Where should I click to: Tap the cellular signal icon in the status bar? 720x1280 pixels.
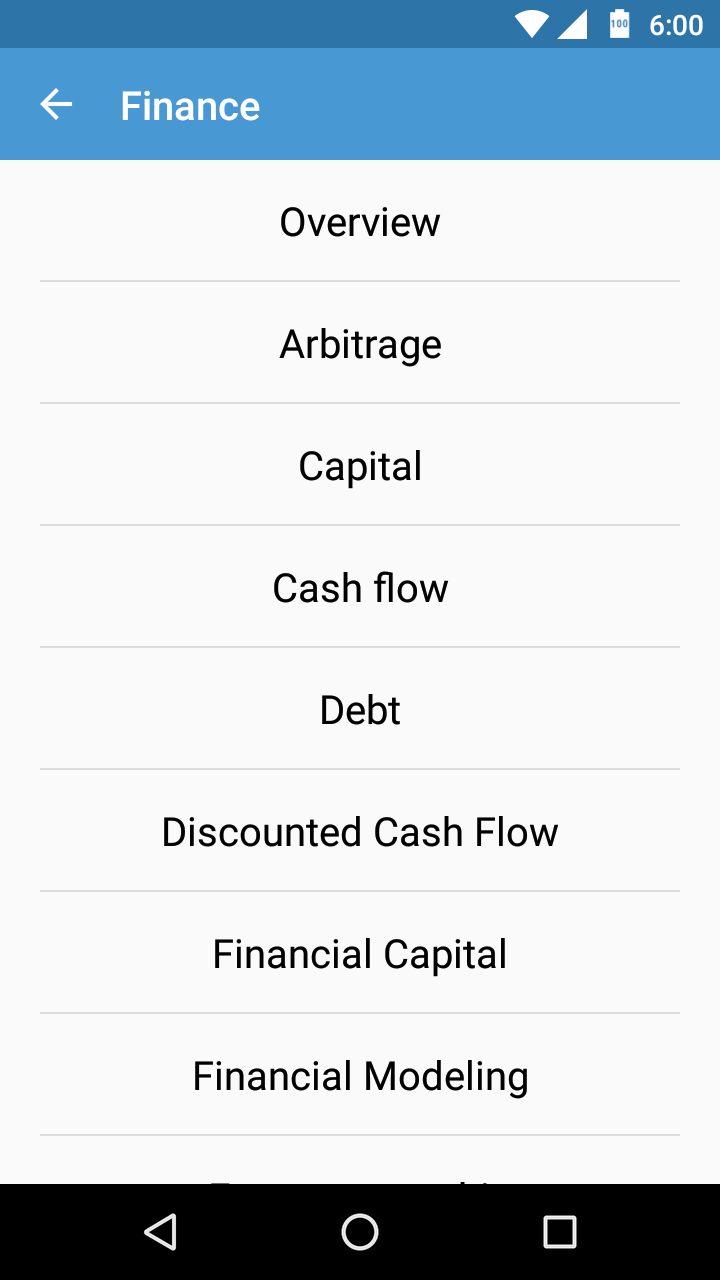(574, 24)
